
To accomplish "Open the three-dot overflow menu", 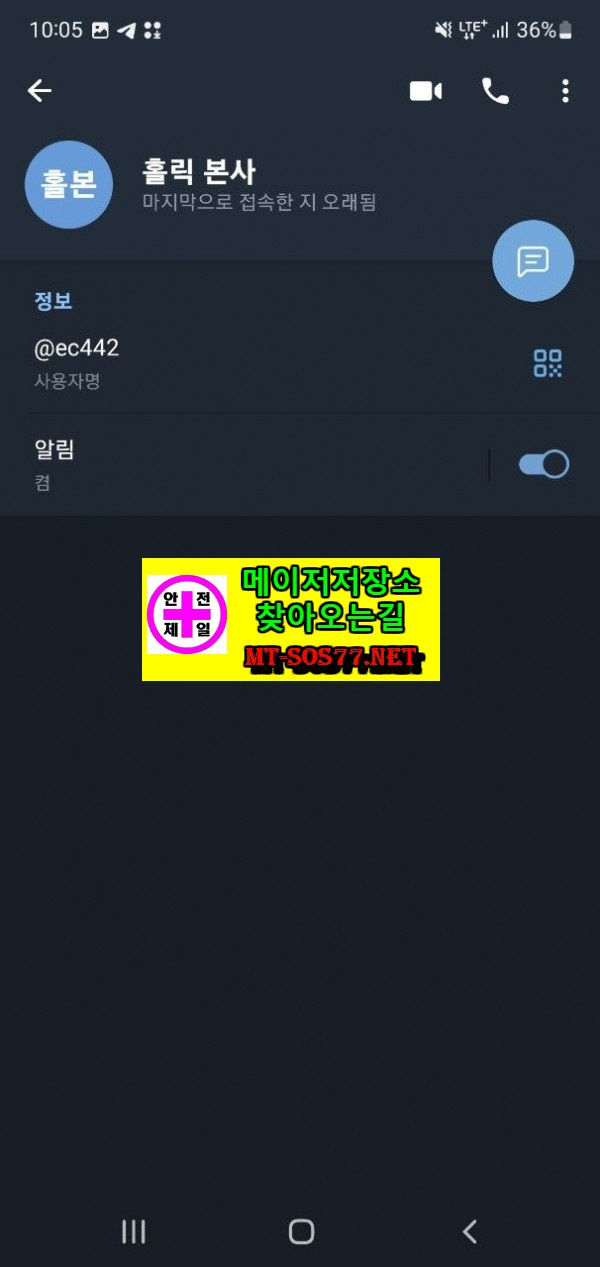I will tap(565, 91).
